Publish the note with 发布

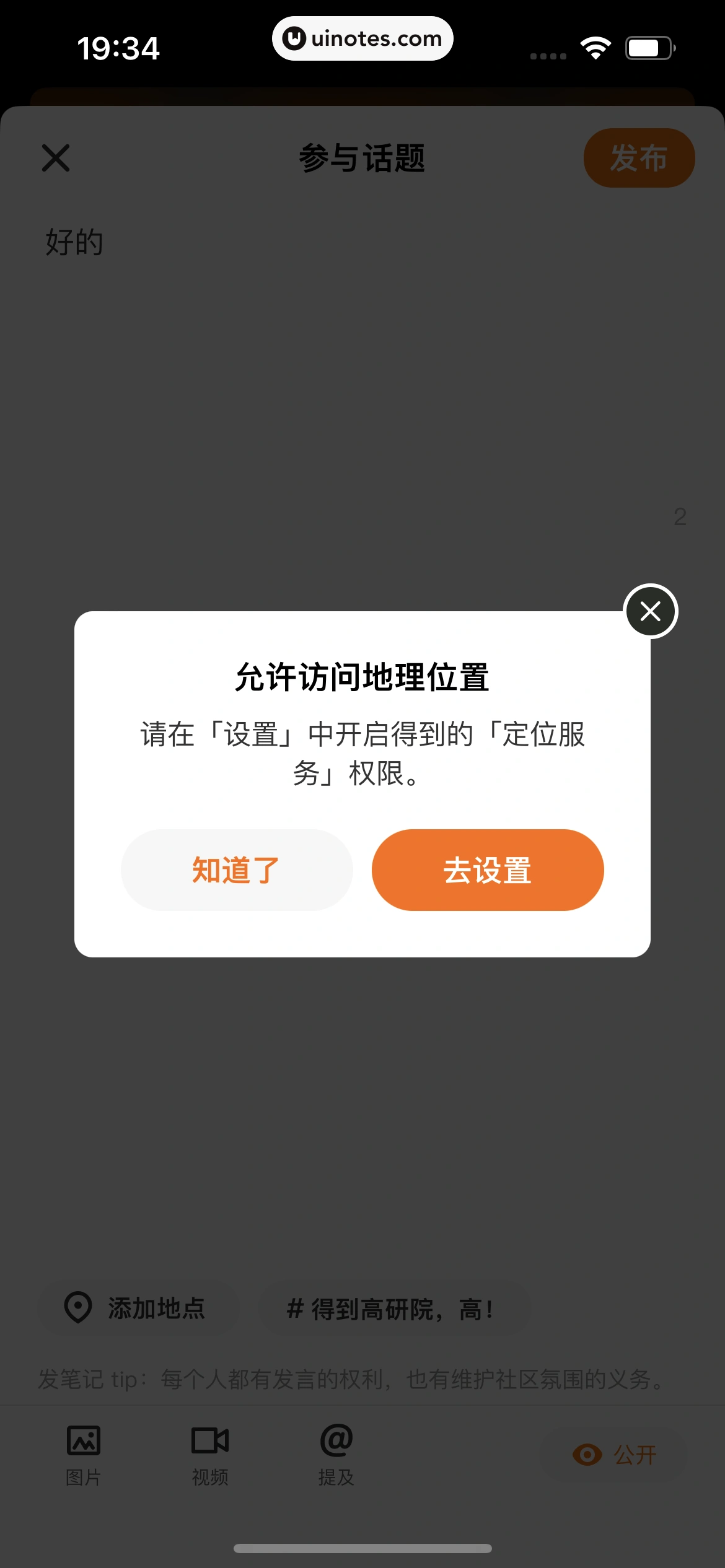tap(639, 158)
